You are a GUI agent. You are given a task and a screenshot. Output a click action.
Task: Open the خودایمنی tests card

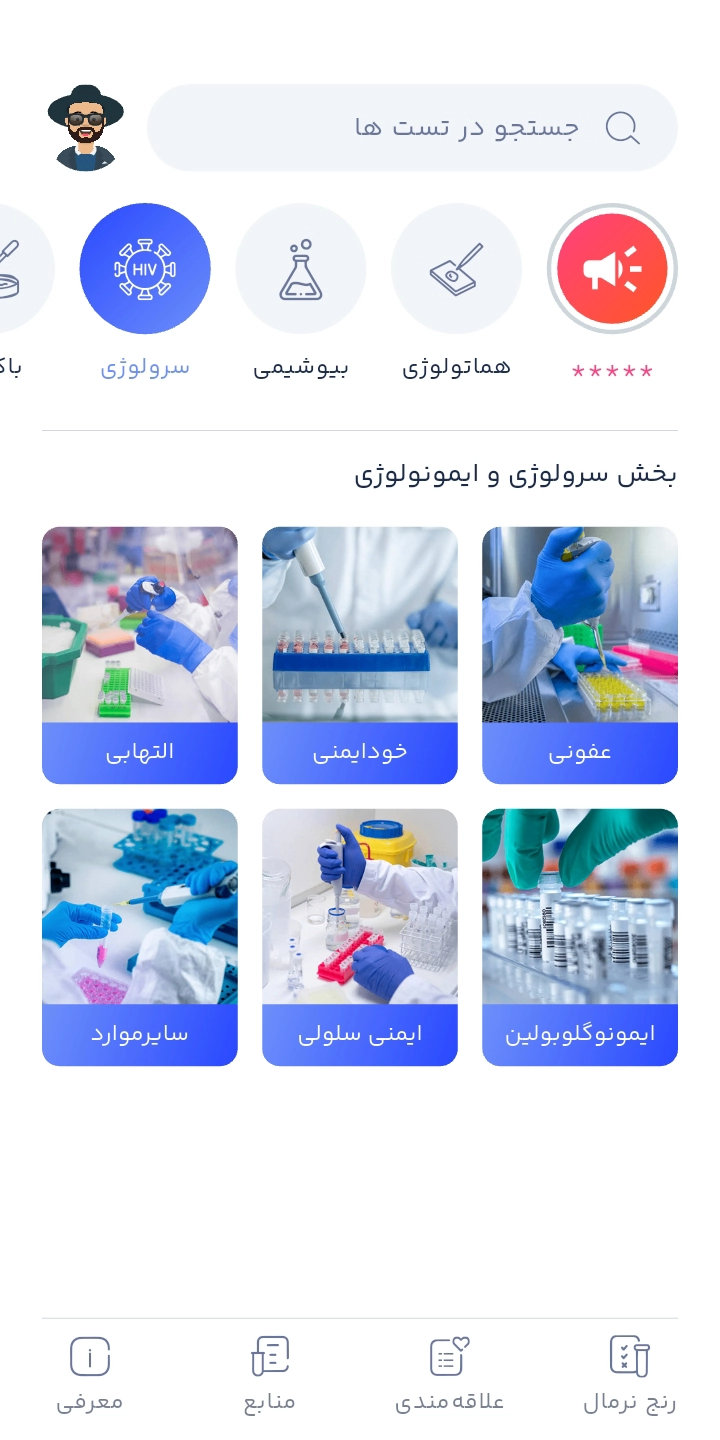click(360, 655)
